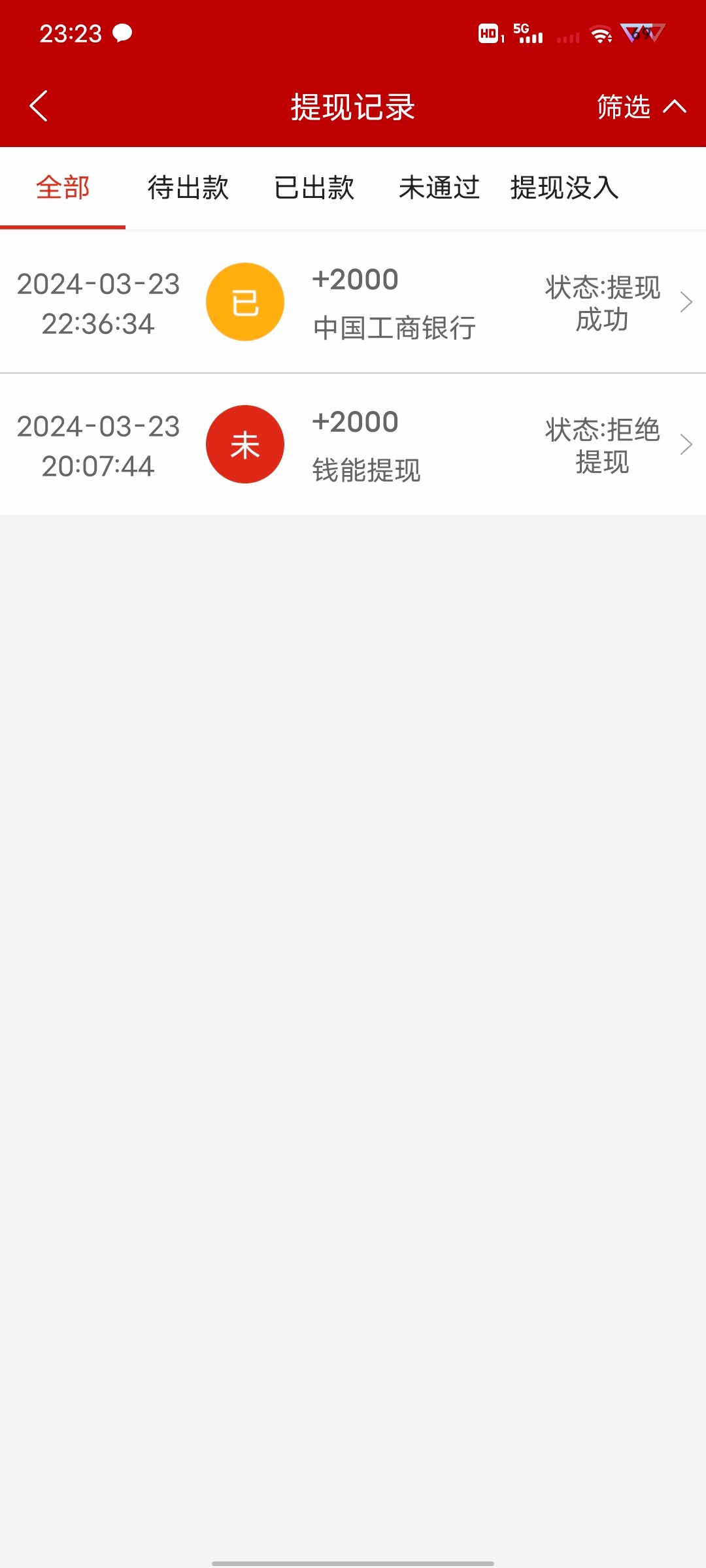706x1568 pixels.
Task: Switch to the 待出款 tab
Action: pos(188,188)
